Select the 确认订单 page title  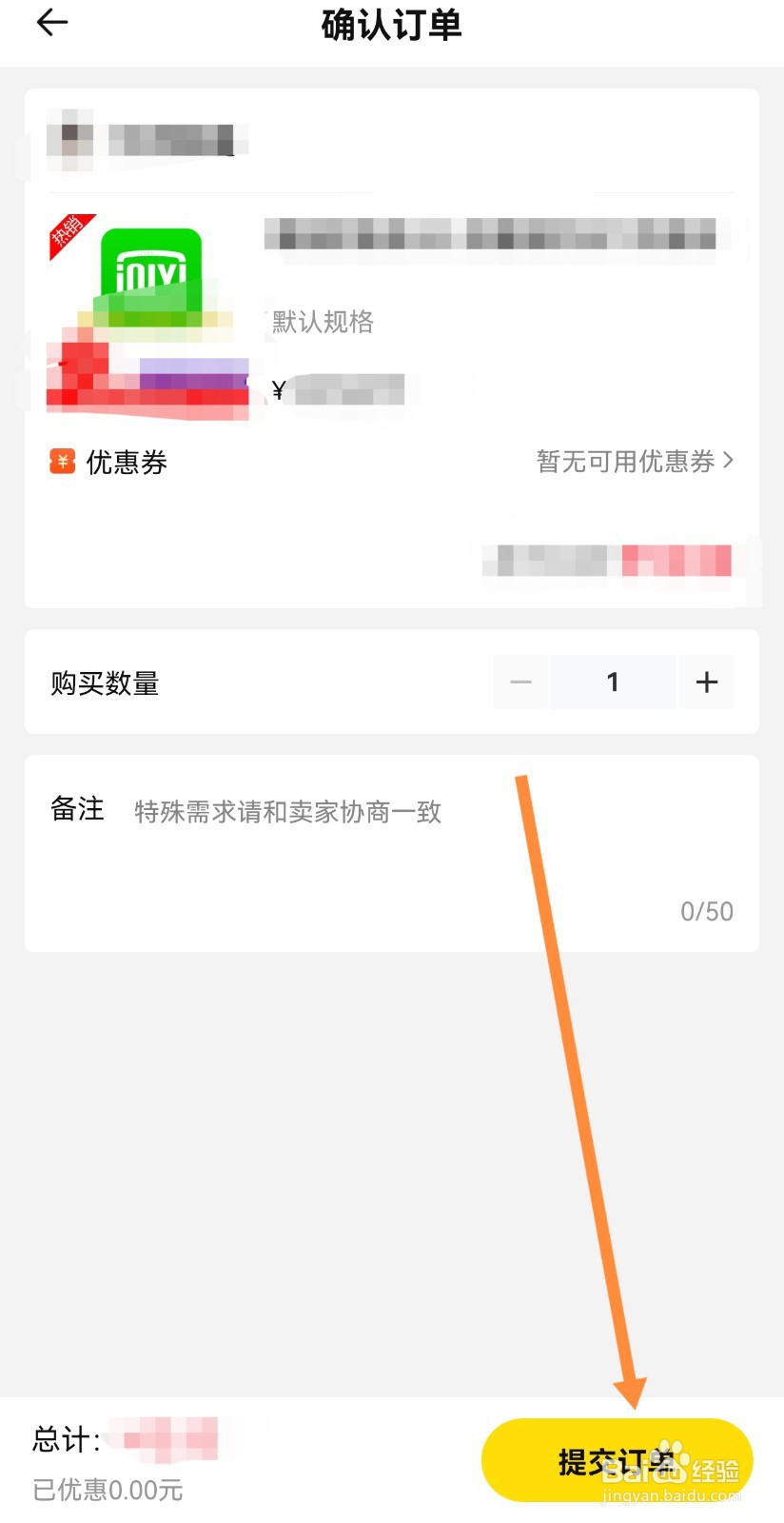pyautogui.click(x=390, y=27)
